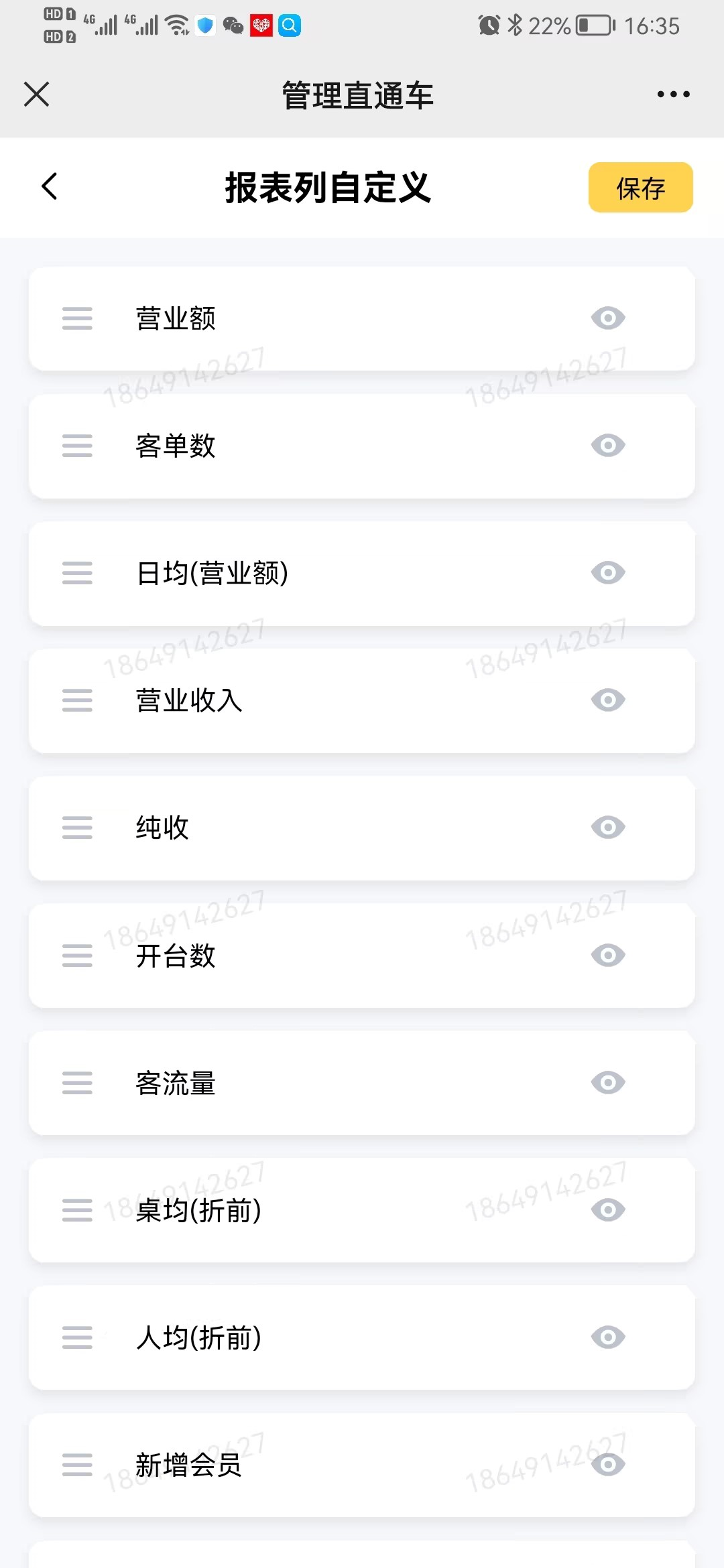Tap the reorder handle beside 营业额
The height and width of the screenshot is (1568, 724).
77,318
